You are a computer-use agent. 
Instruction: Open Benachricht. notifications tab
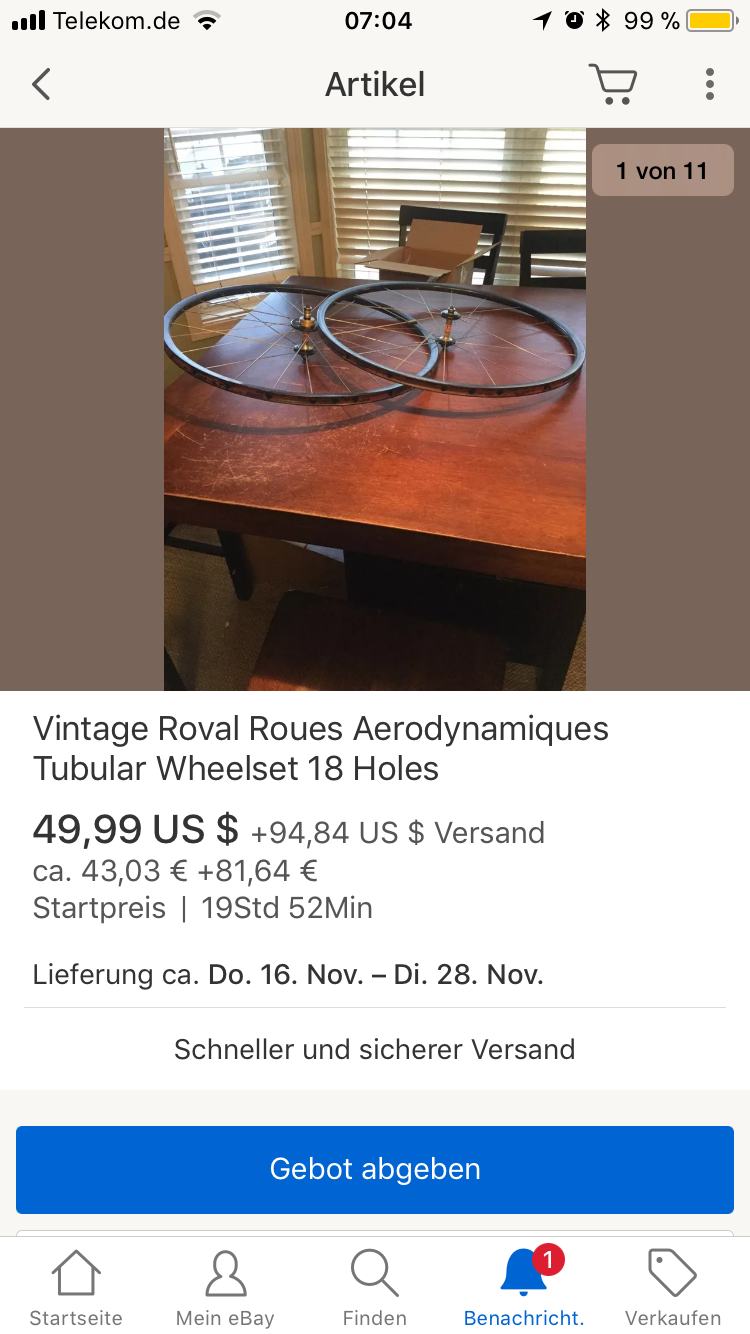524,1288
